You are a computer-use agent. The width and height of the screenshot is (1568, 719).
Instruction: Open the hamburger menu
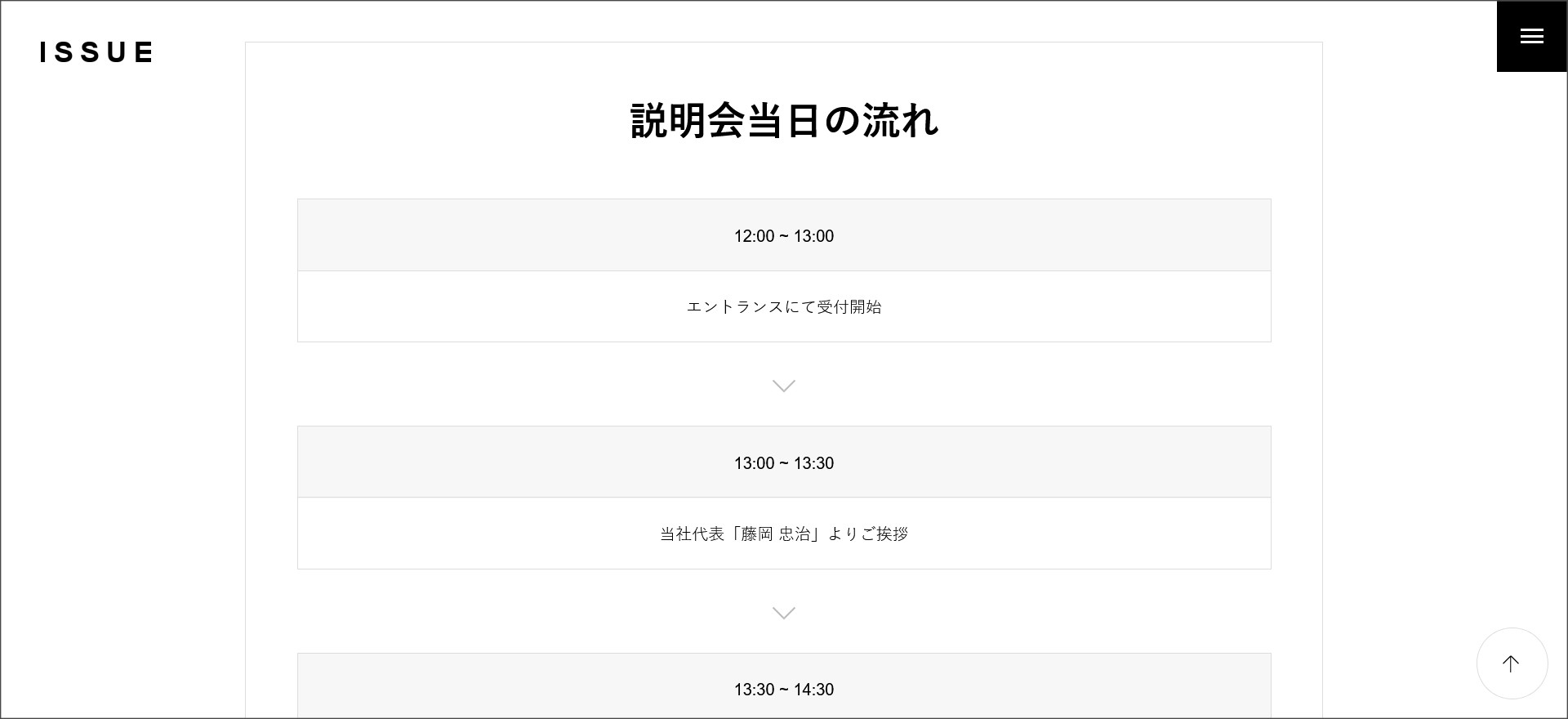1531,36
